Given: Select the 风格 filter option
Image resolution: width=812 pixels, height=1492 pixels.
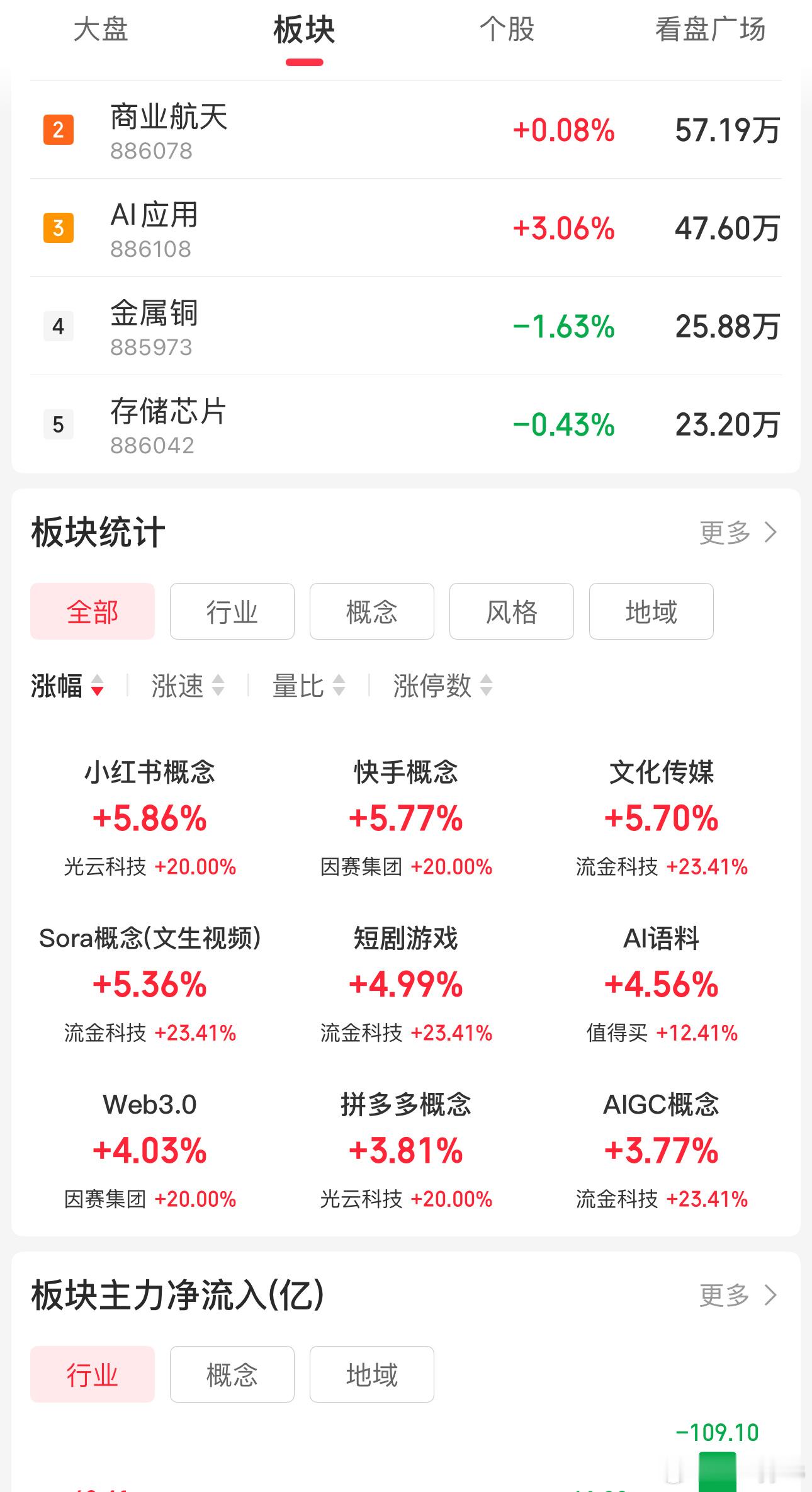Looking at the screenshot, I should [510, 611].
